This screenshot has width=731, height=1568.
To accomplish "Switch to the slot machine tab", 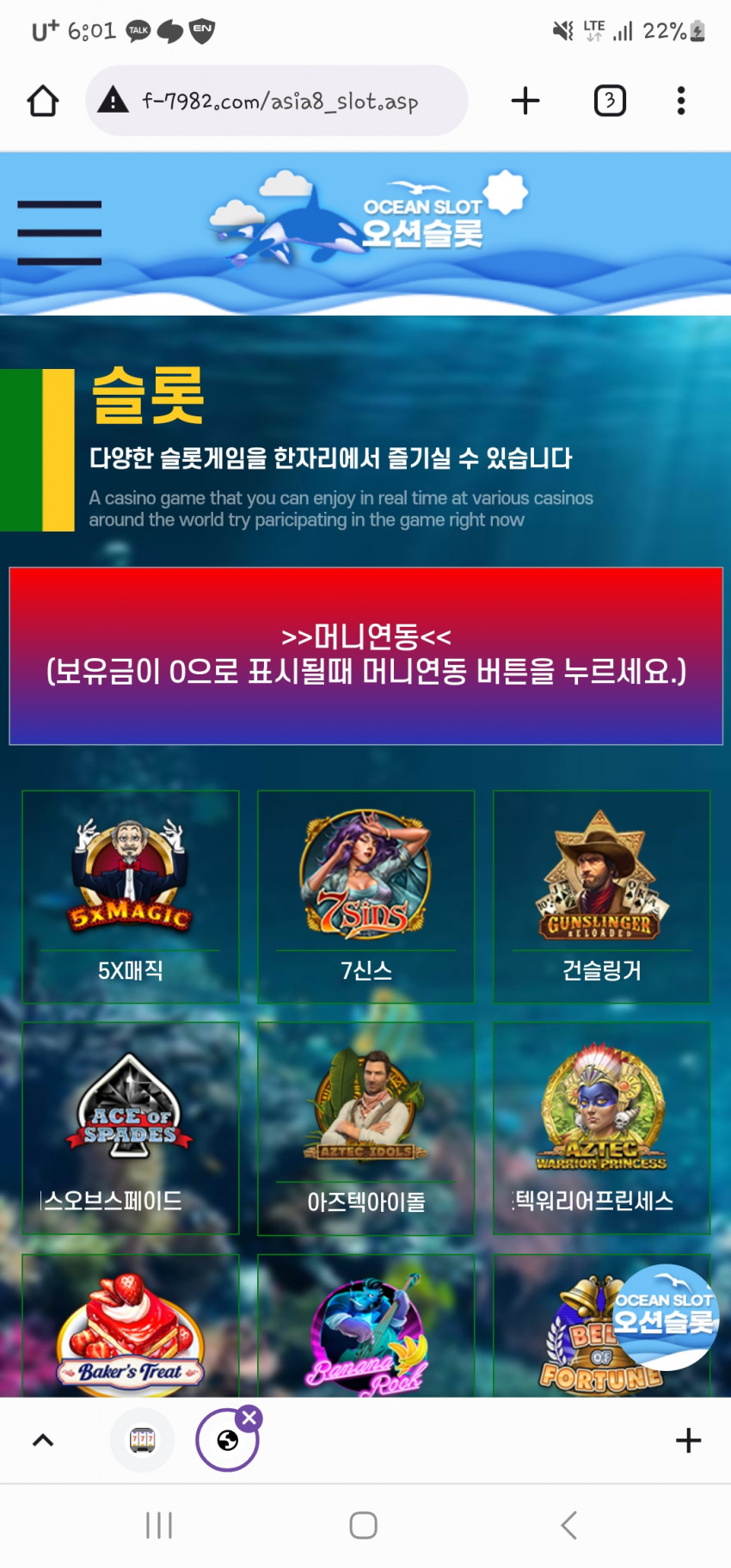I will (142, 1440).
